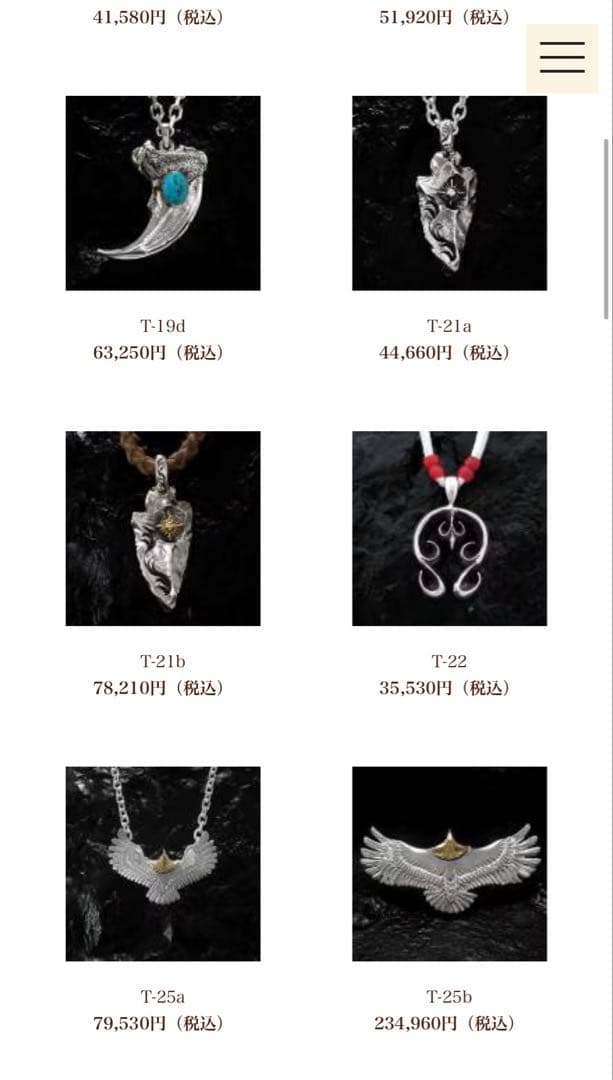
Task: Open the hamburger menu
Action: tap(562, 58)
